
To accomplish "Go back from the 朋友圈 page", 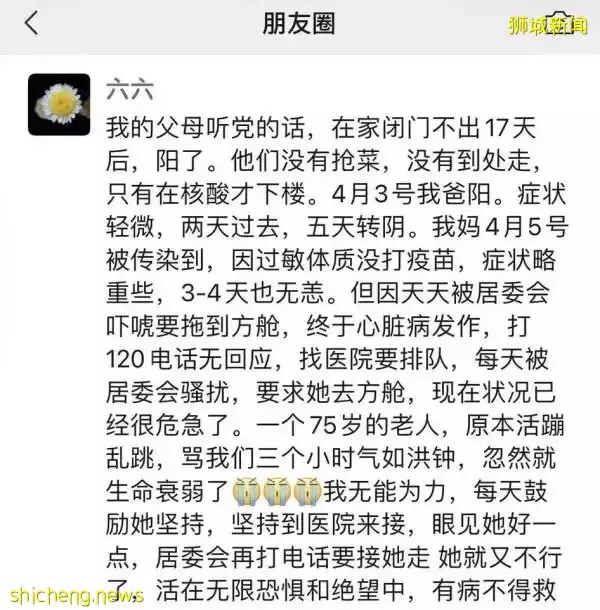I will click(x=31, y=24).
